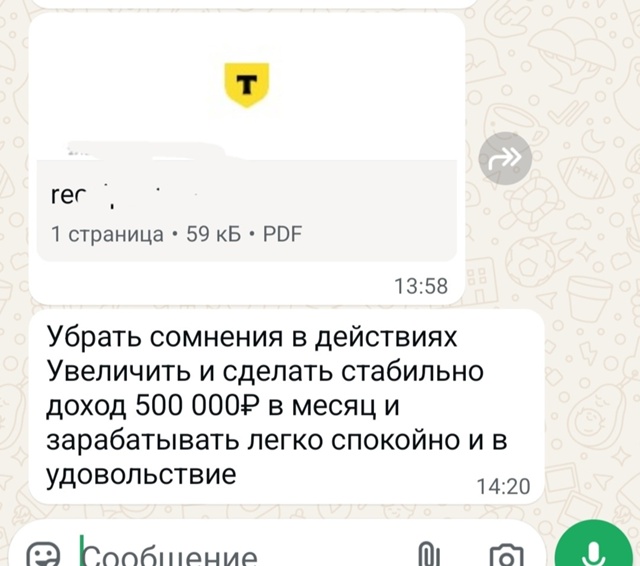Open the received PDF document
640x566 pixels.
[x=246, y=150]
